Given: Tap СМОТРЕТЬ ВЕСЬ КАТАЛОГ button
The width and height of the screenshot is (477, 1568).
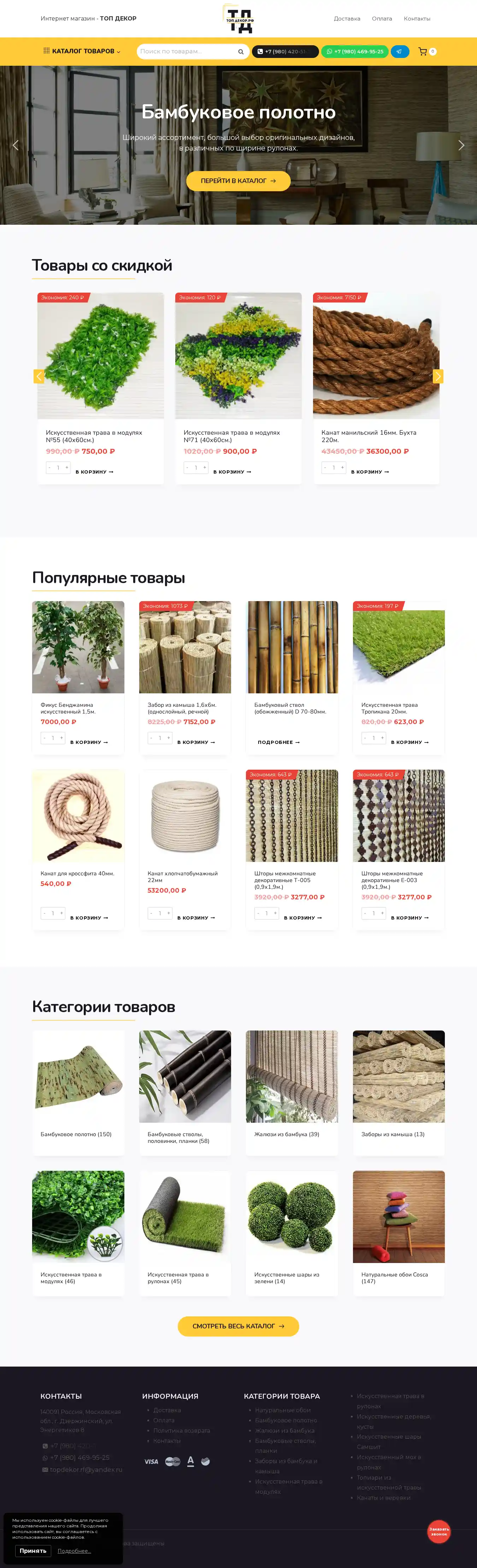Looking at the screenshot, I should tap(238, 1326).
